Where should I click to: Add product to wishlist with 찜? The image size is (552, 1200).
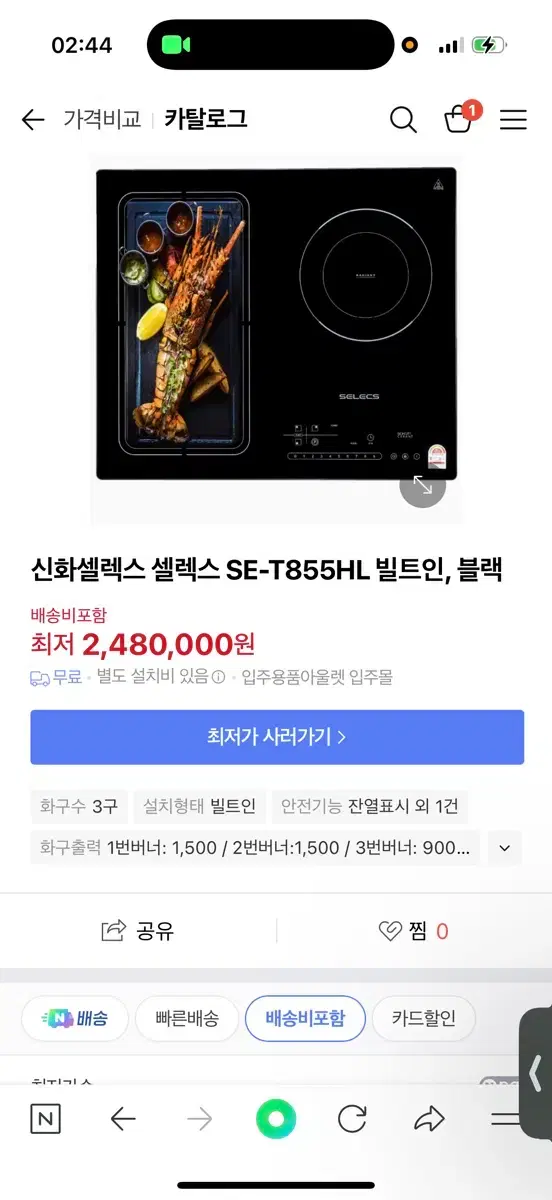point(413,931)
